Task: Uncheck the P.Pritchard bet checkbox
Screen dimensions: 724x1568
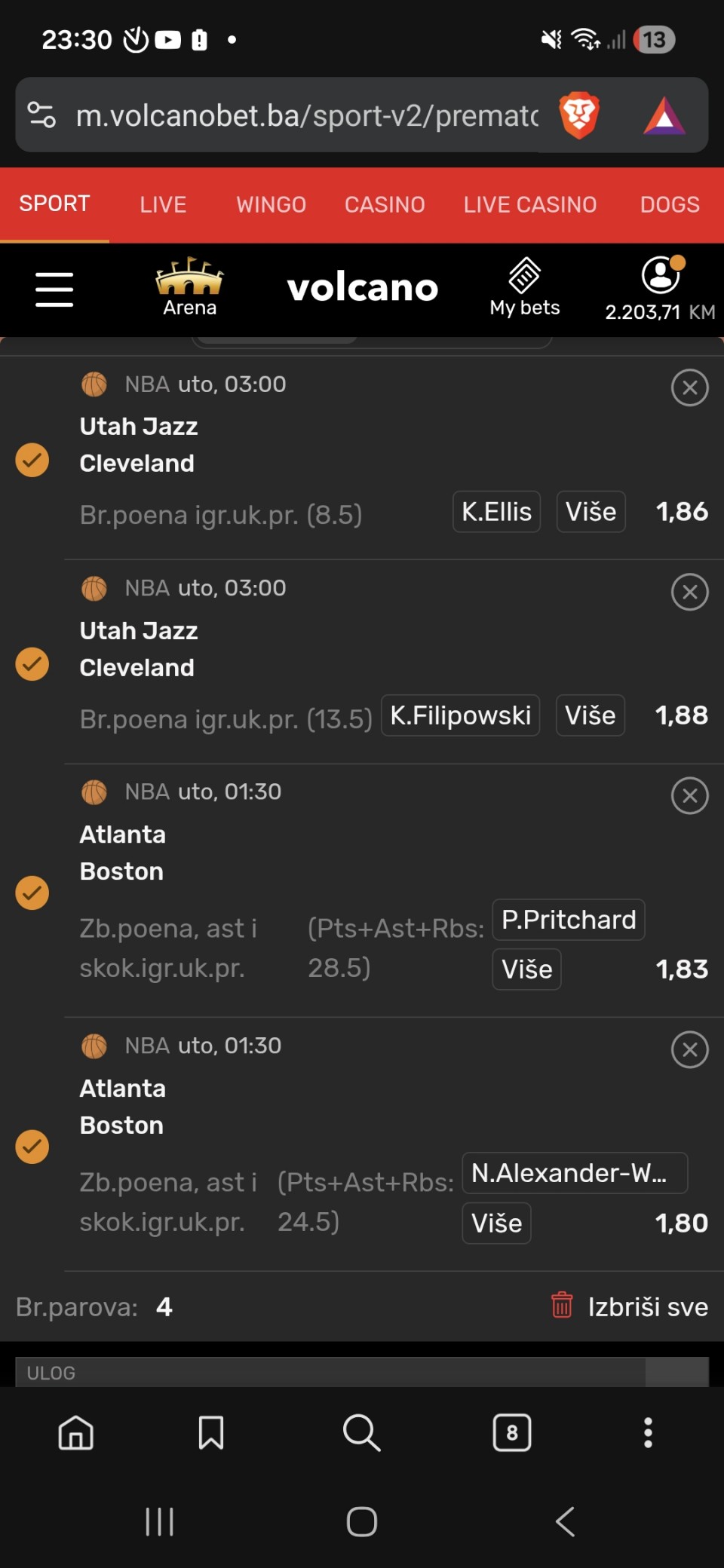Action: (32, 893)
